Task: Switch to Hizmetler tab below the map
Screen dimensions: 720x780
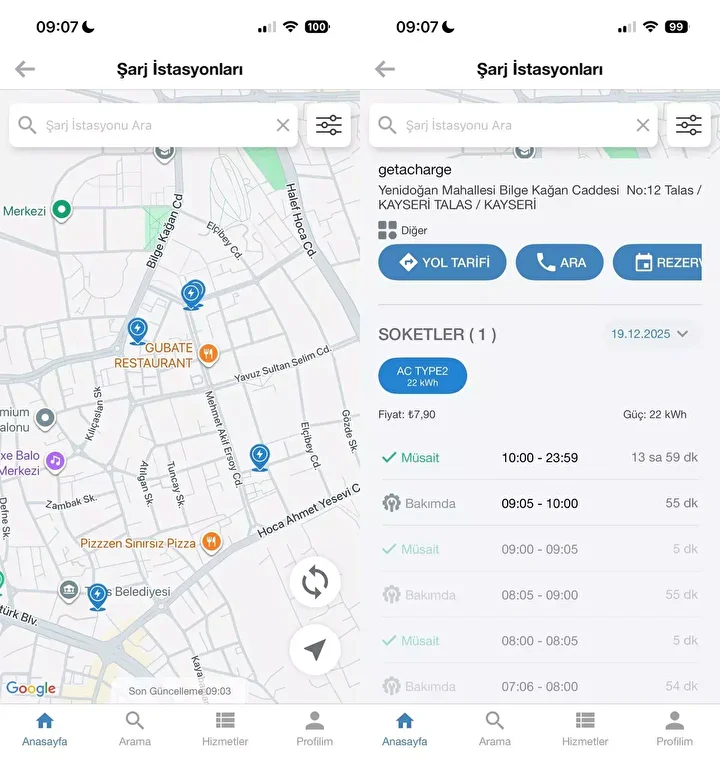Action: pyautogui.click(x=225, y=728)
